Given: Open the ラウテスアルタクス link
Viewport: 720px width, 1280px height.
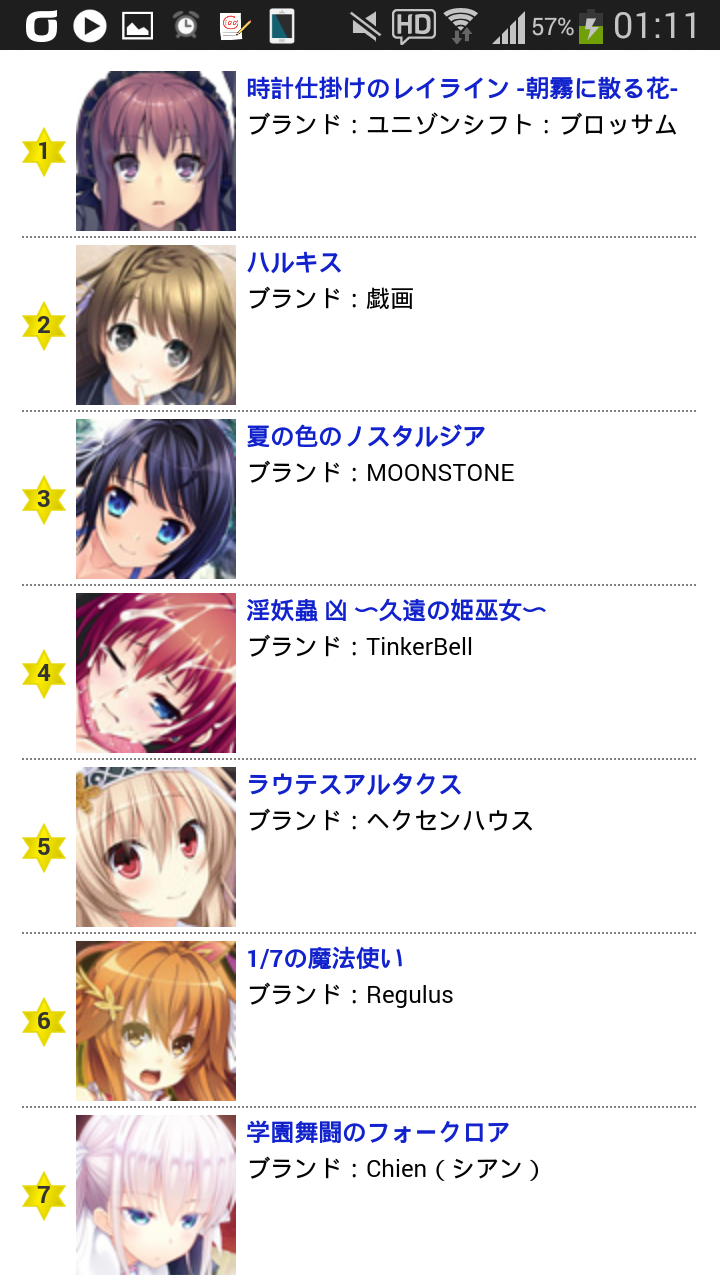Looking at the screenshot, I should [x=354, y=785].
